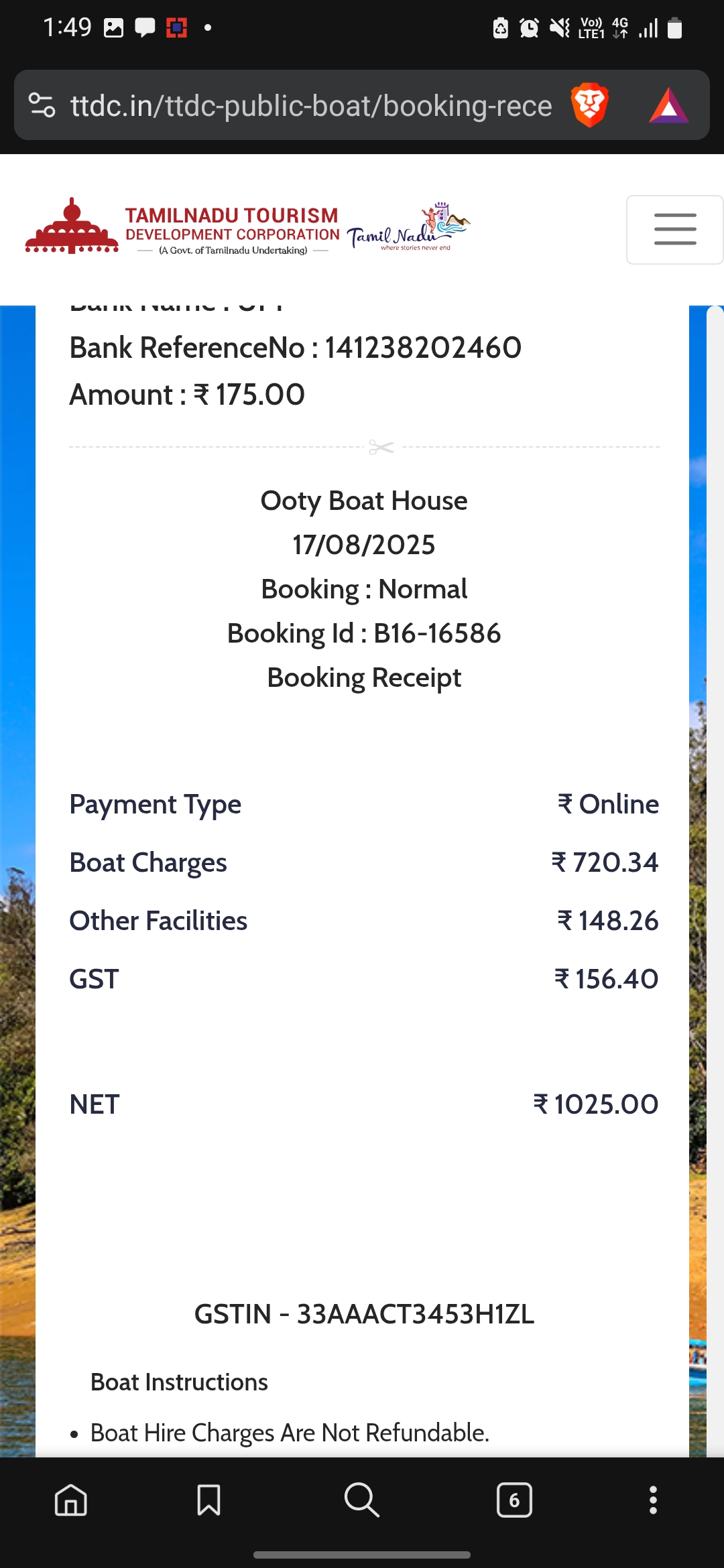Tap the Tamilnadu Tourism logo to go home
724x1568 pixels.
[181, 228]
